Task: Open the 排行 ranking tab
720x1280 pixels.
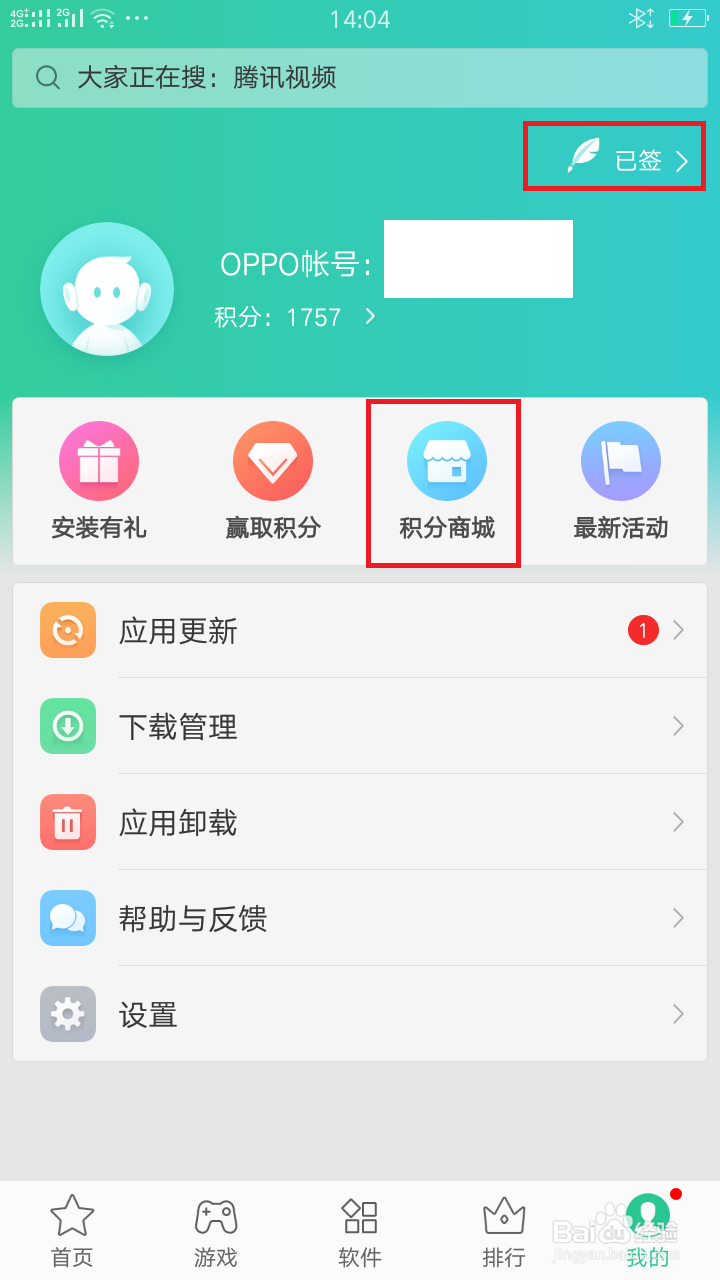Action: 504,1230
